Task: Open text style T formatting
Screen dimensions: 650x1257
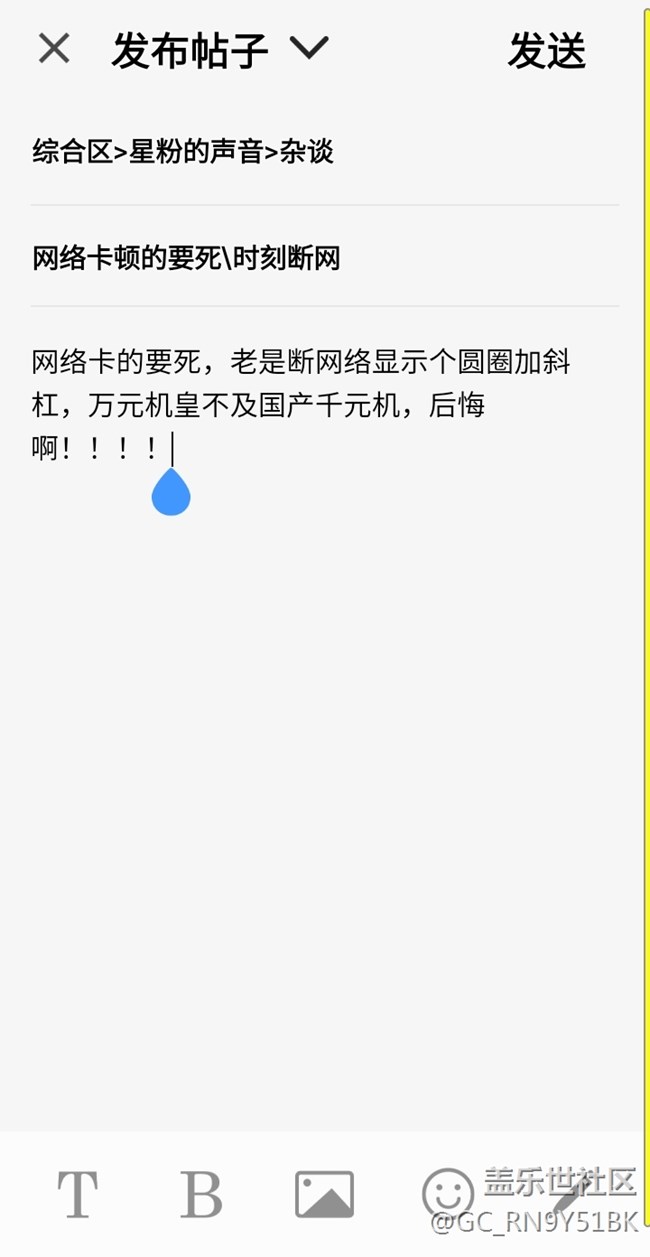Action: (x=77, y=1194)
